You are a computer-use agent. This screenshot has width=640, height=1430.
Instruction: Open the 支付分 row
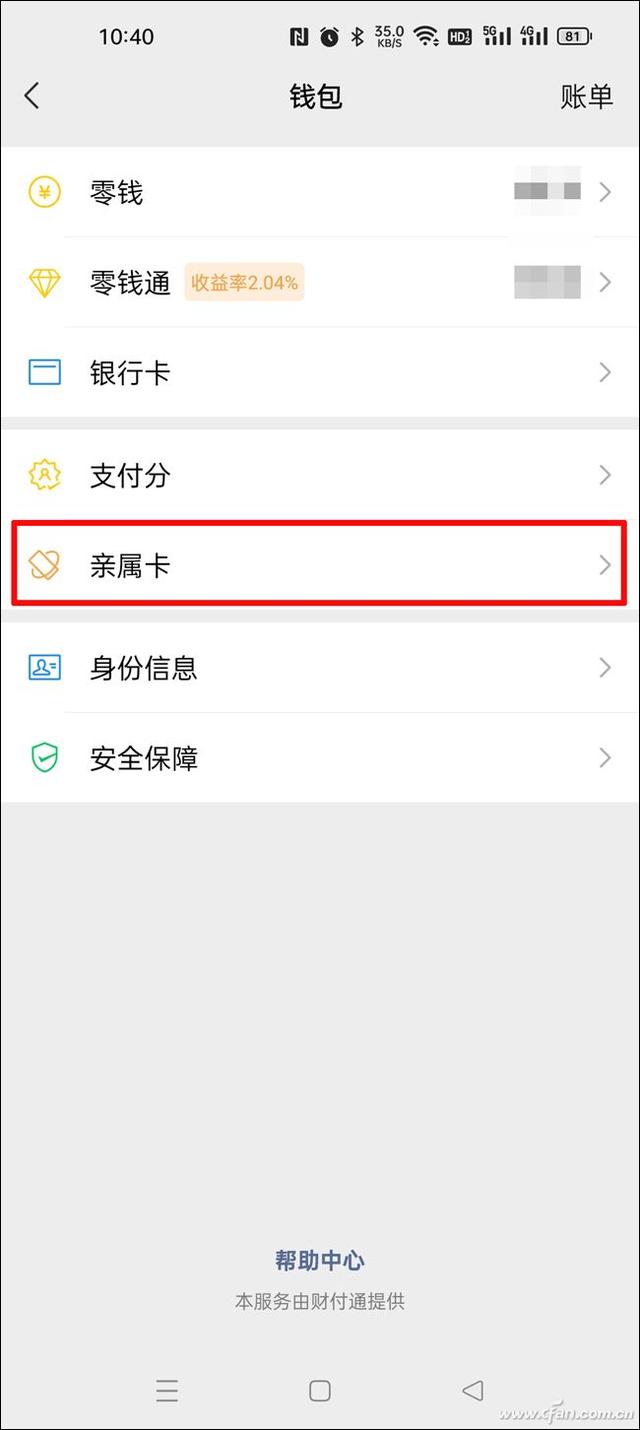pyautogui.click(x=320, y=475)
